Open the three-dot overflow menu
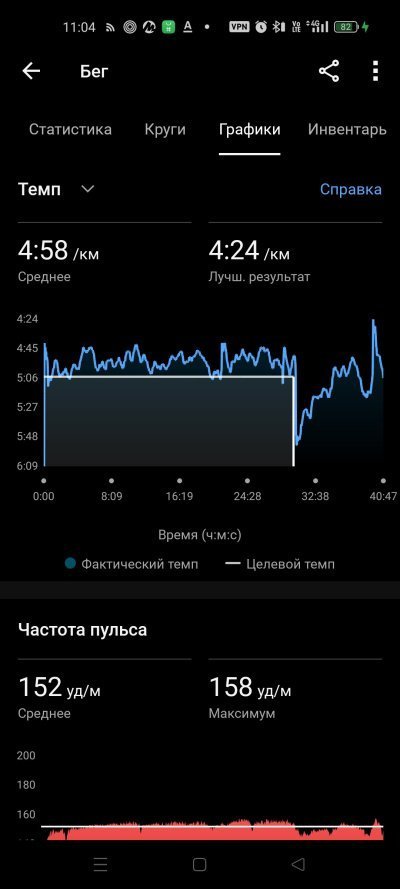Viewport: 400px width, 889px height. (375, 71)
